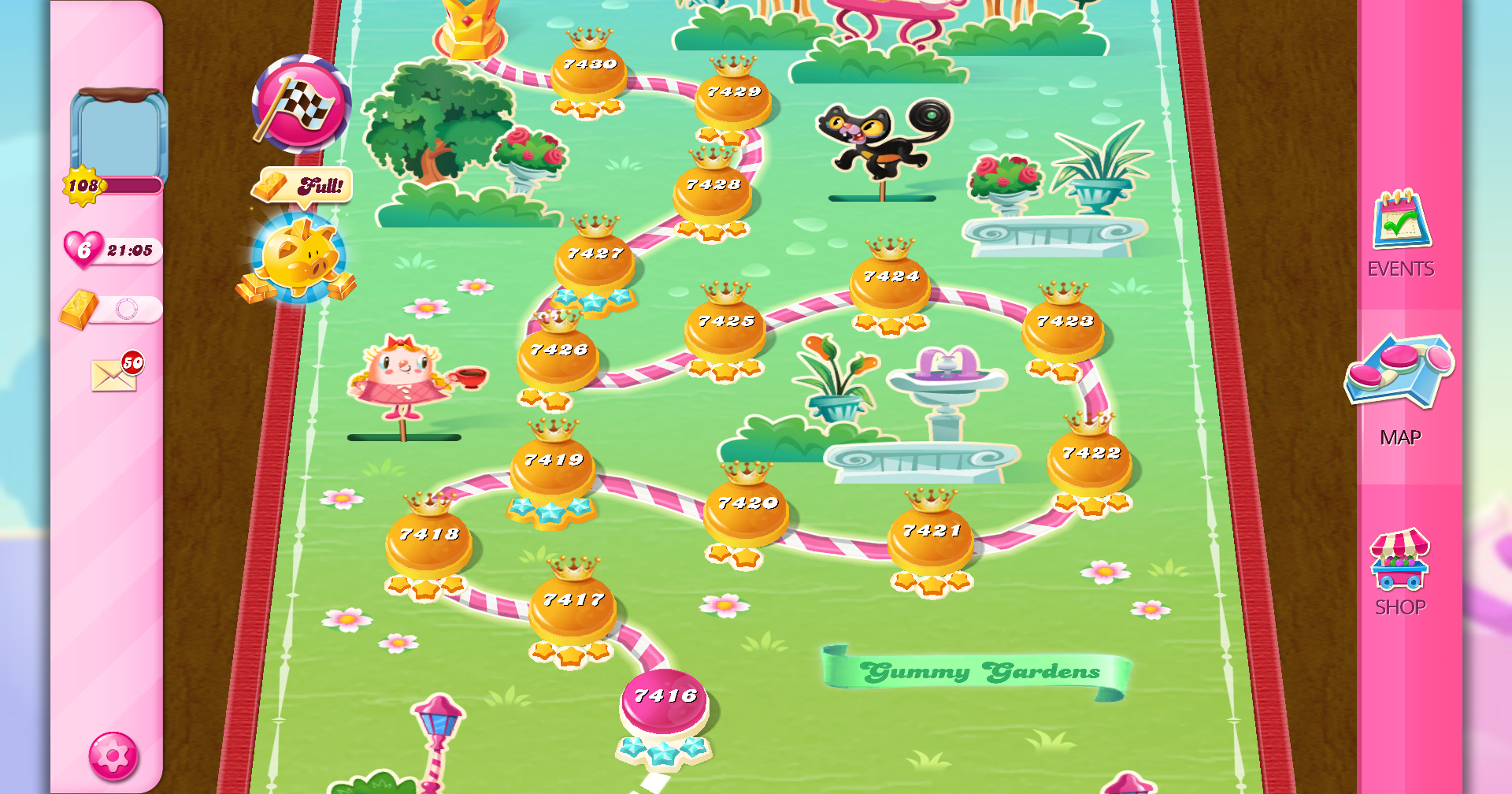The width and height of the screenshot is (1512, 794).
Task: Start level 7416
Action: (665, 701)
